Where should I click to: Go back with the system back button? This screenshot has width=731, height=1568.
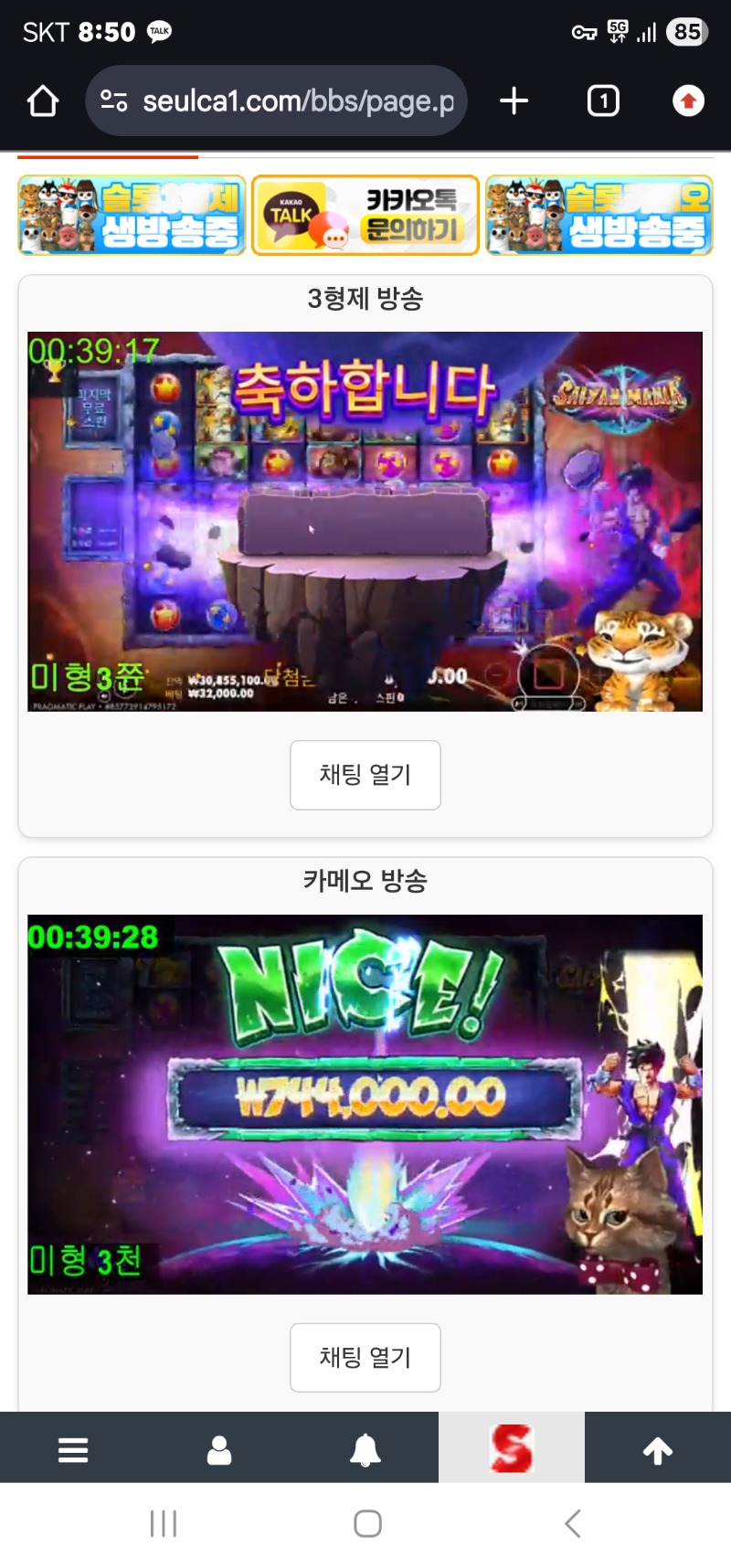point(573,1523)
